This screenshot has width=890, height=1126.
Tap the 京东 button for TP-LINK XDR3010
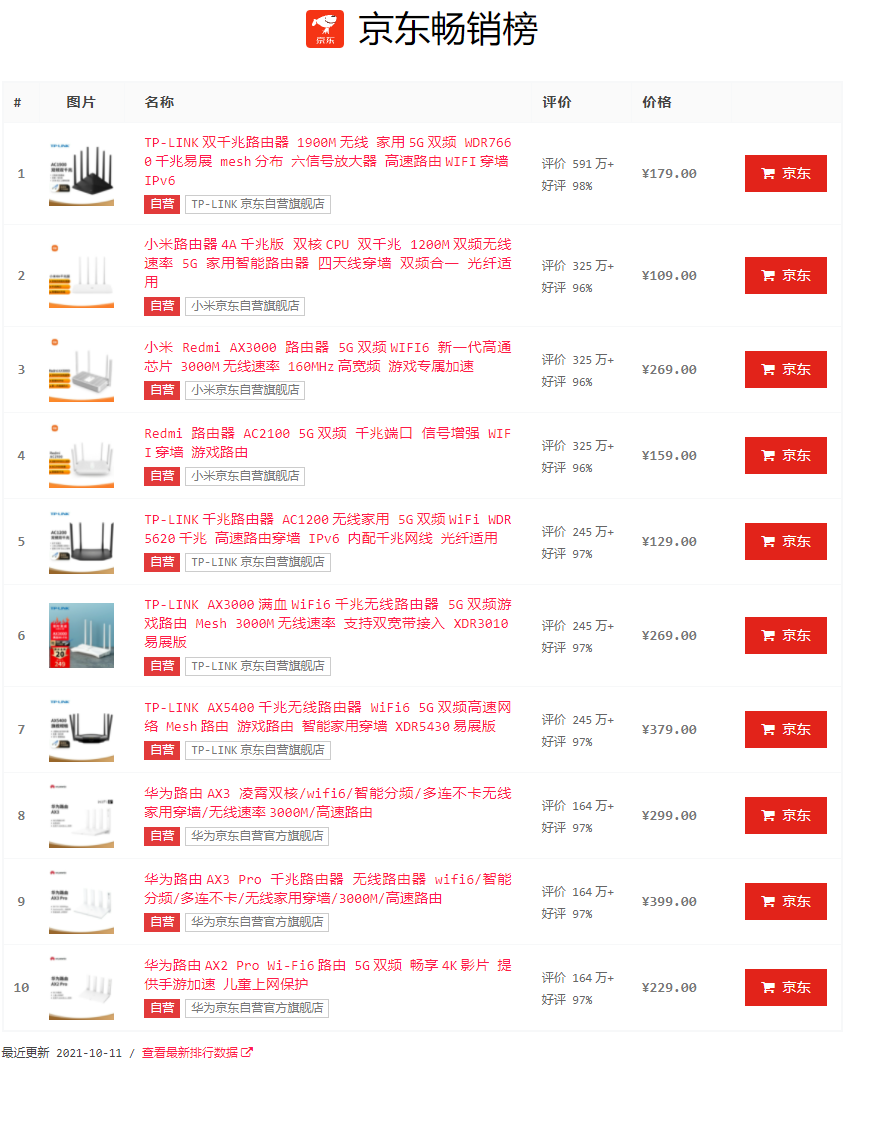coord(785,635)
